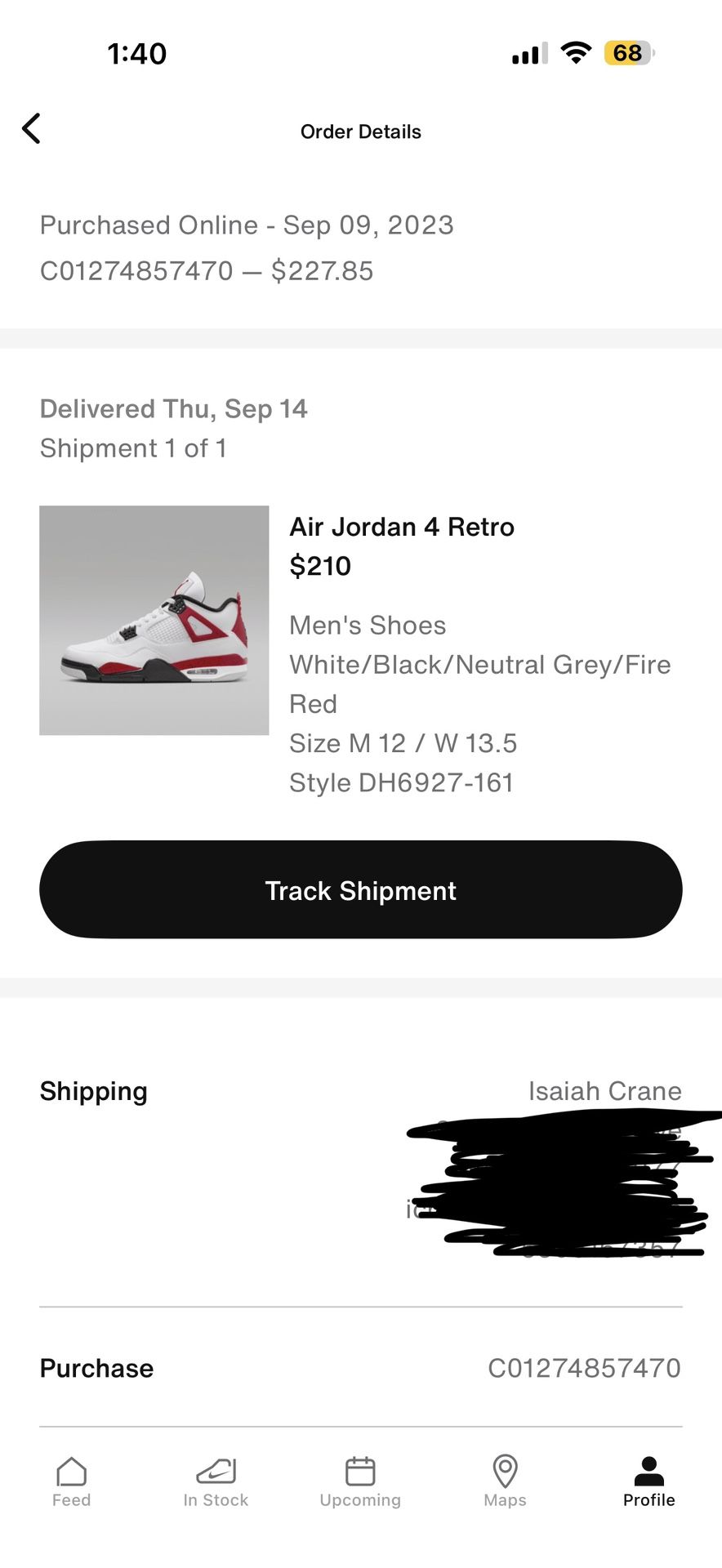Go back from Order Details
The width and height of the screenshot is (722, 1568).
pos(32,129)
